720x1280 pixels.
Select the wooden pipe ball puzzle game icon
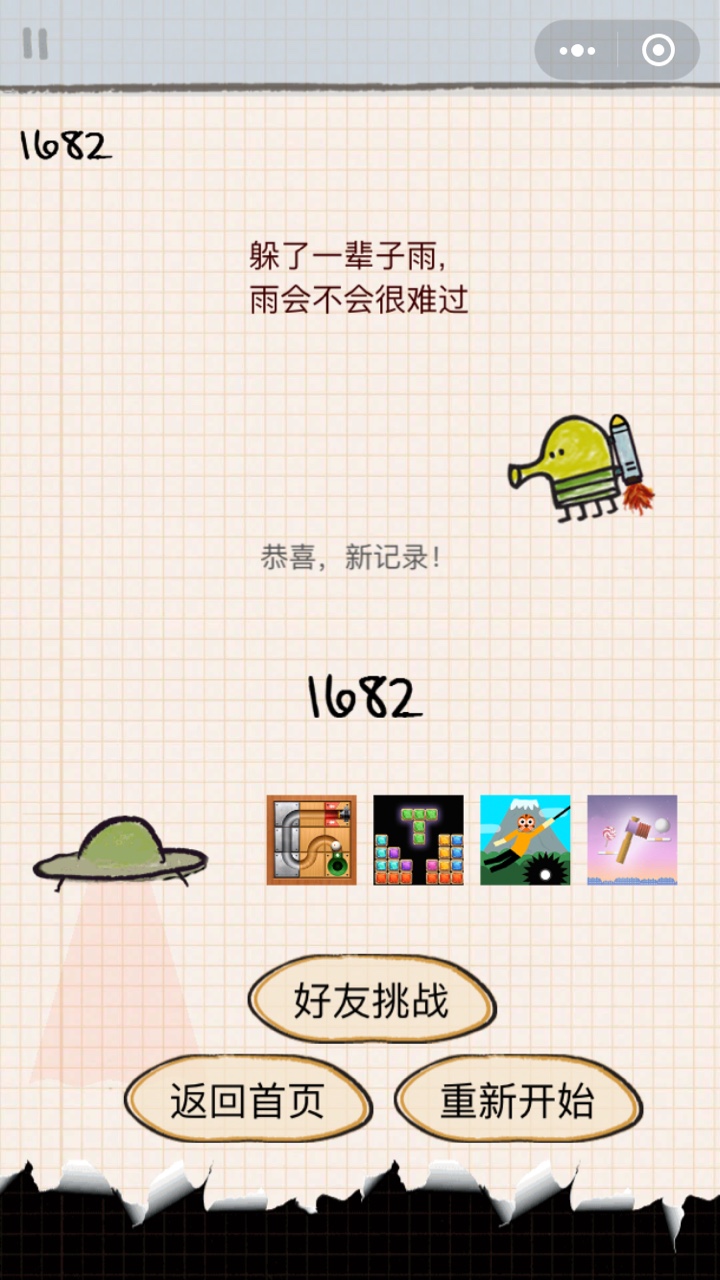(310, 840)
